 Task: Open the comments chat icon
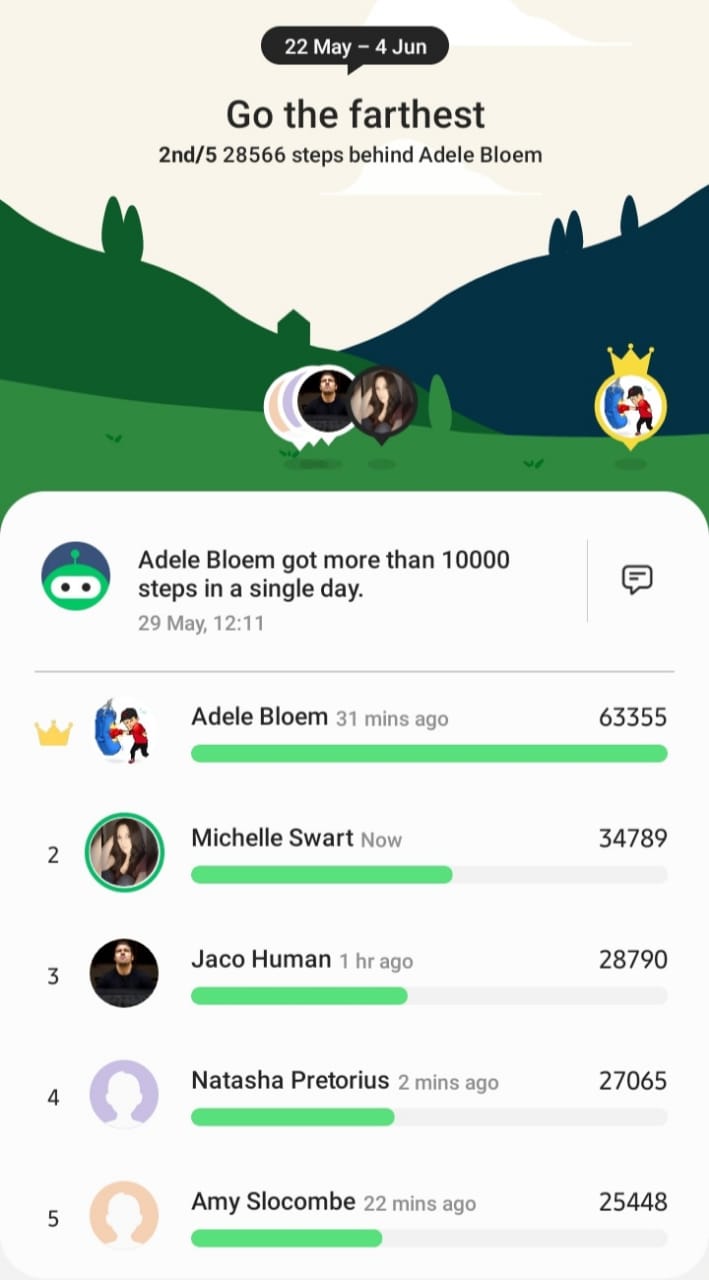point(637,580)
